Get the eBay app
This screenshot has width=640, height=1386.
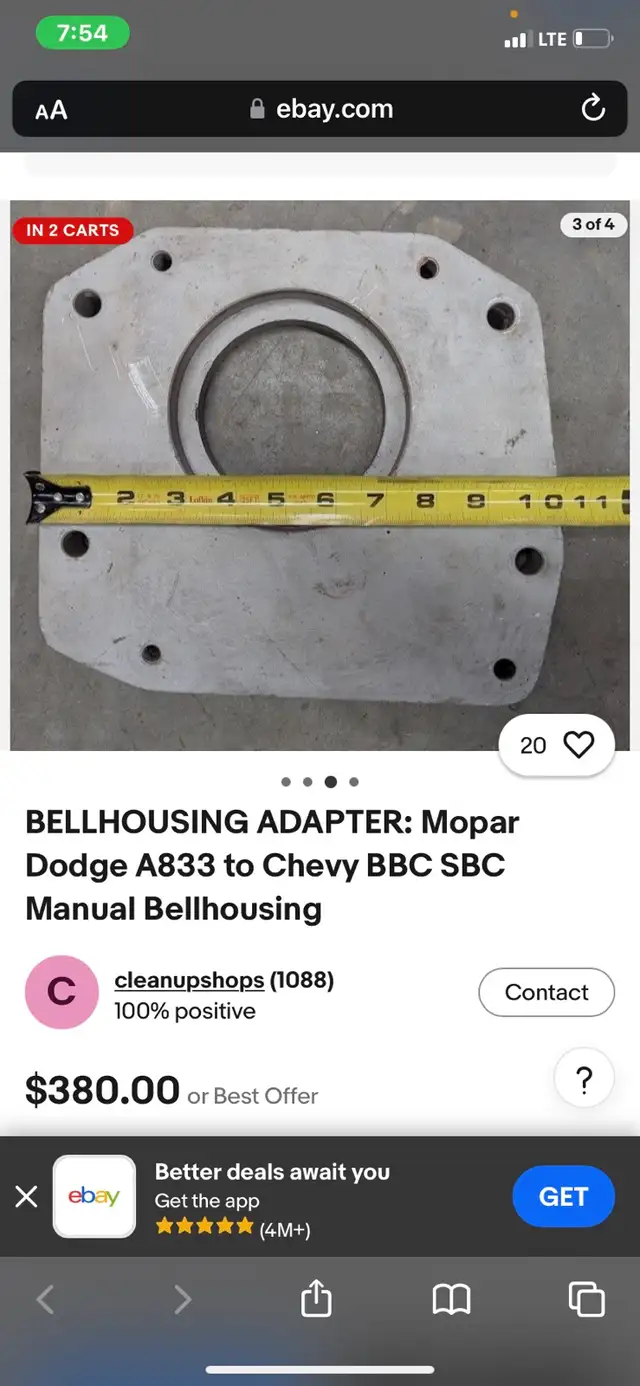point(562,1196)
